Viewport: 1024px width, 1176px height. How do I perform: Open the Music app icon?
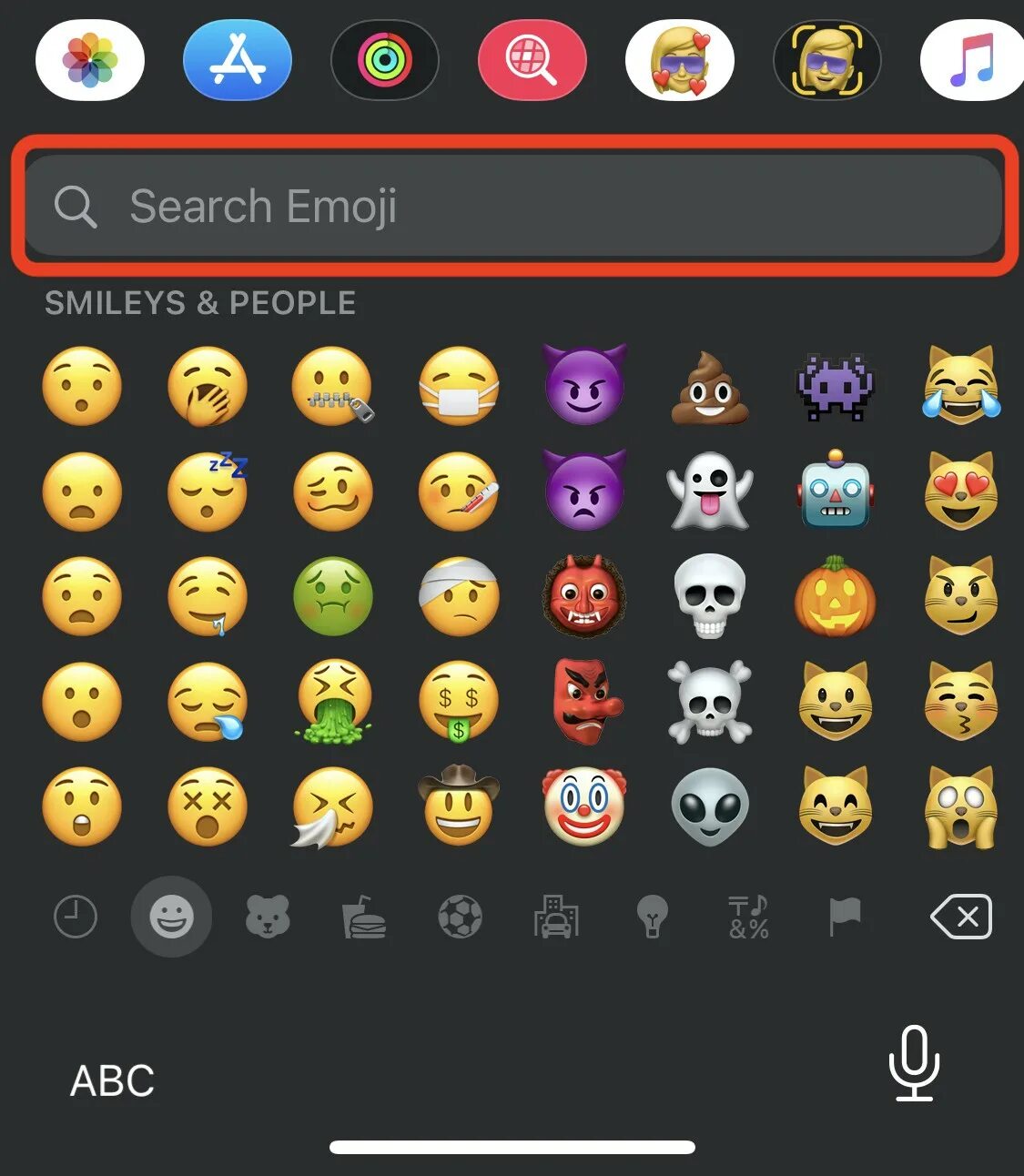[x=972, y=60]
